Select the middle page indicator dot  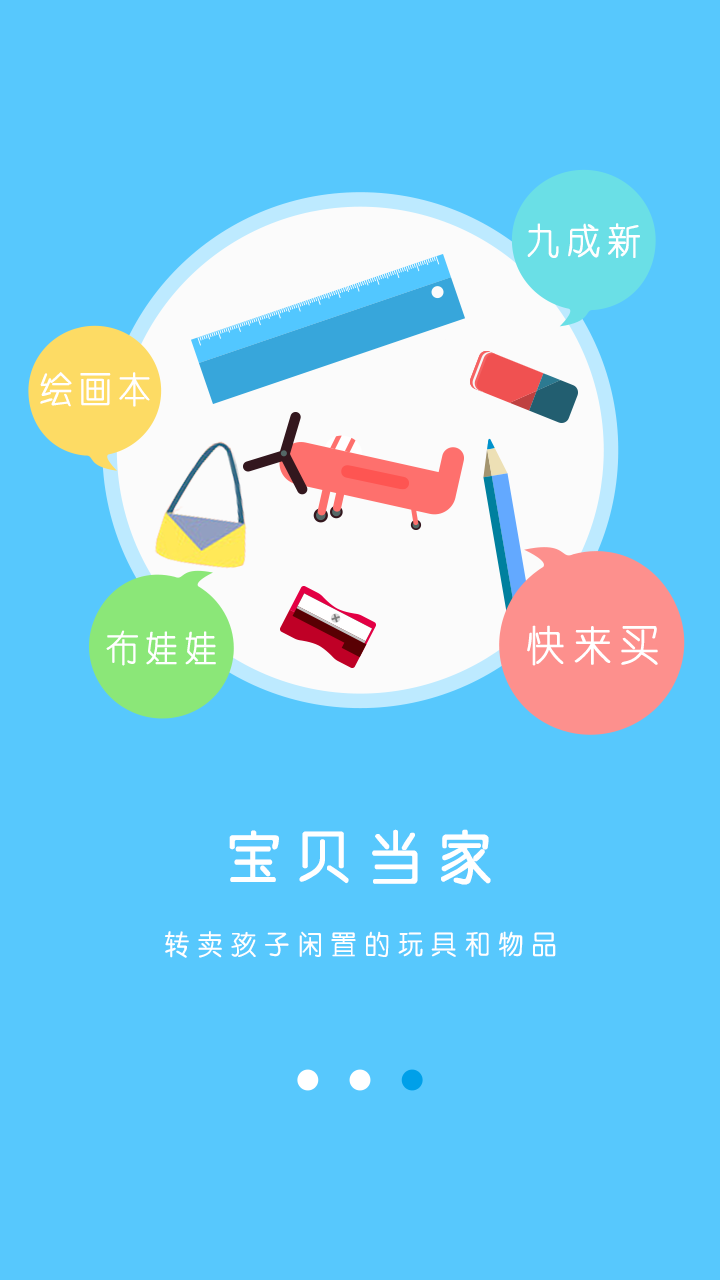pyautogui.click(x=360, y=1080)
